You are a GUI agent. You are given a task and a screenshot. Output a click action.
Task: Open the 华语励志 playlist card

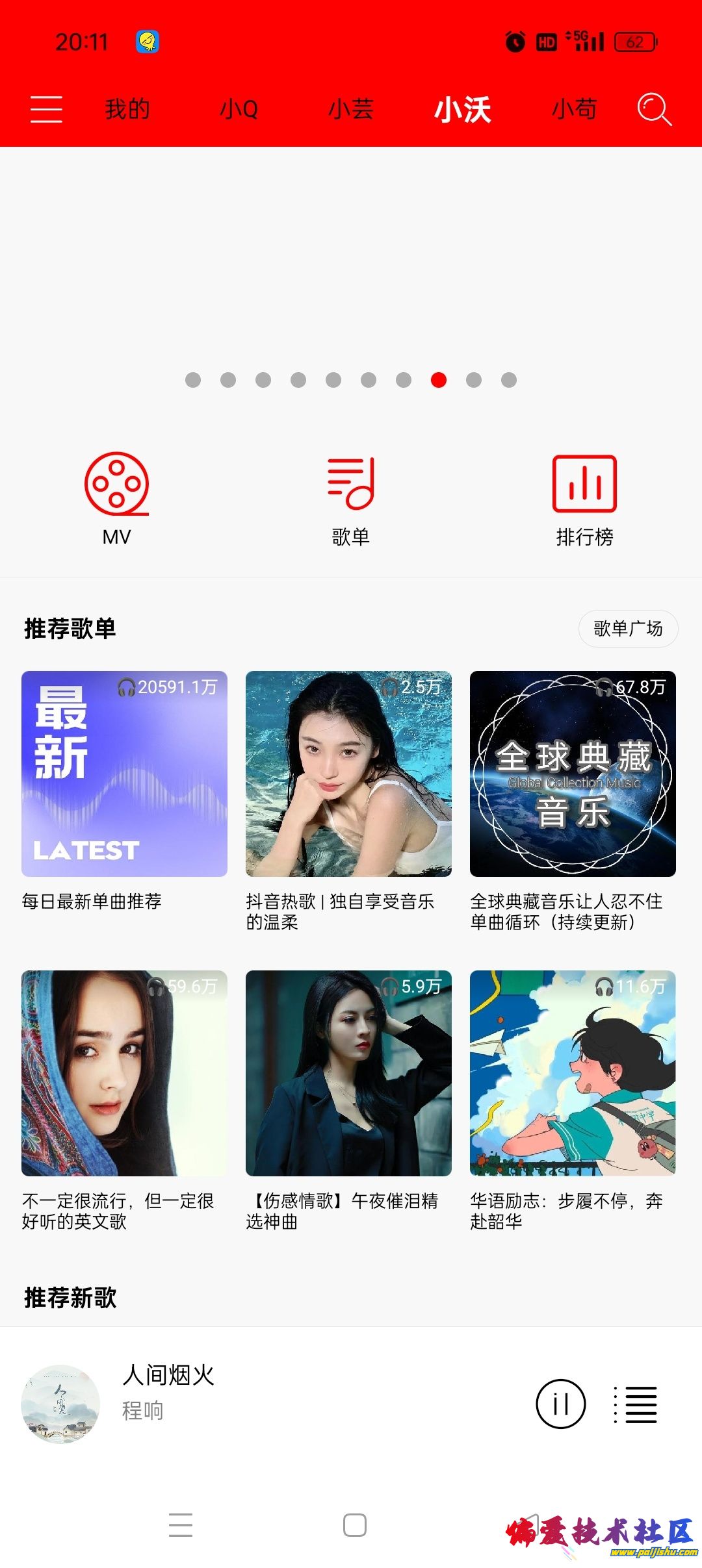pos(573,1073)
